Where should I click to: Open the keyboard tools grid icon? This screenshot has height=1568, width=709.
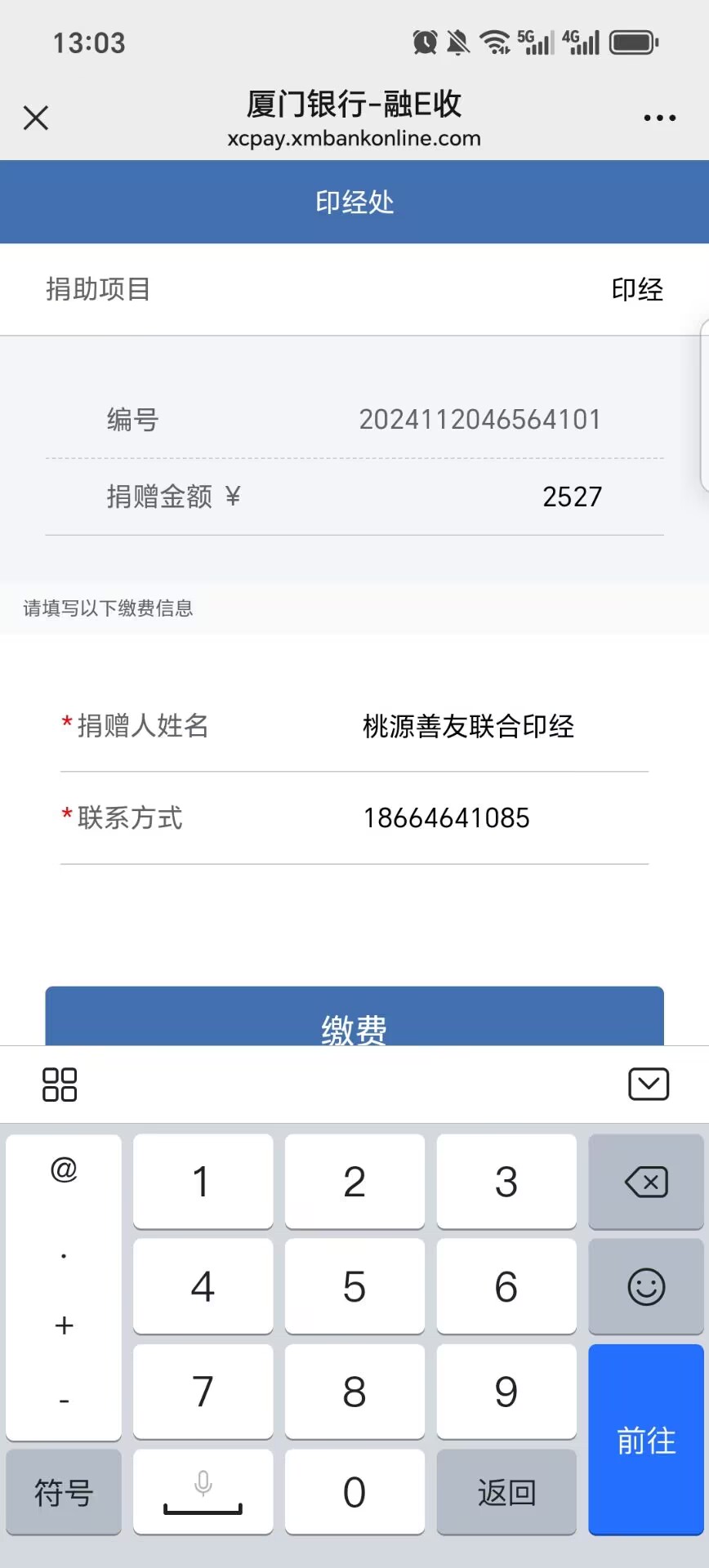(60, 1085)
